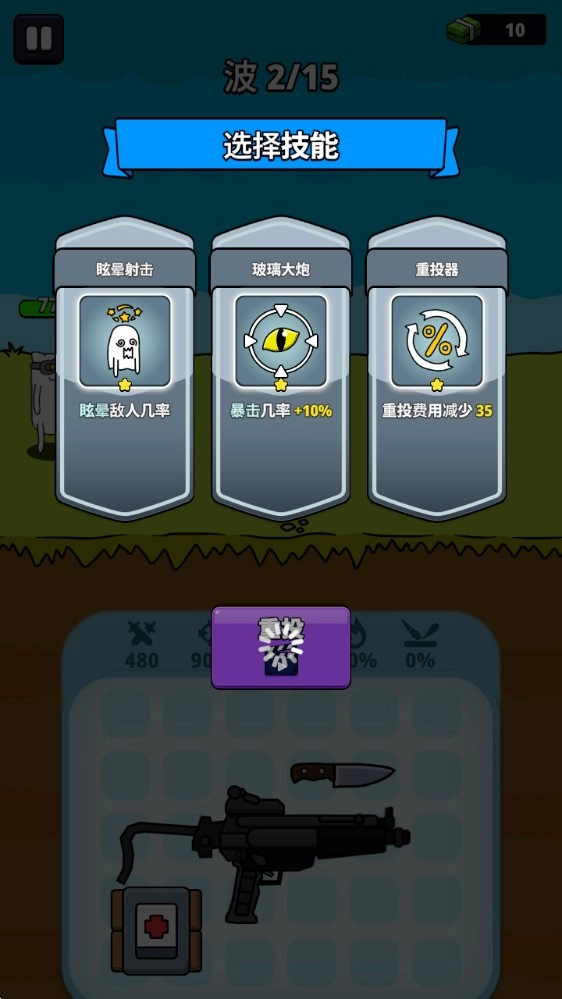Pause the game
Image resolution: width=562 pixels, height=999 pixels.
point(39,39)
